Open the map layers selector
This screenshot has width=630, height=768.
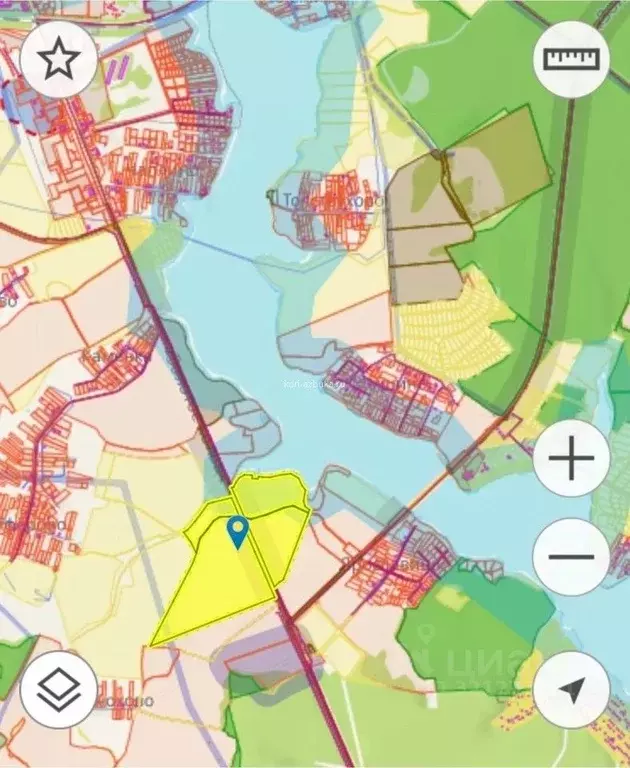coord(58,690)
